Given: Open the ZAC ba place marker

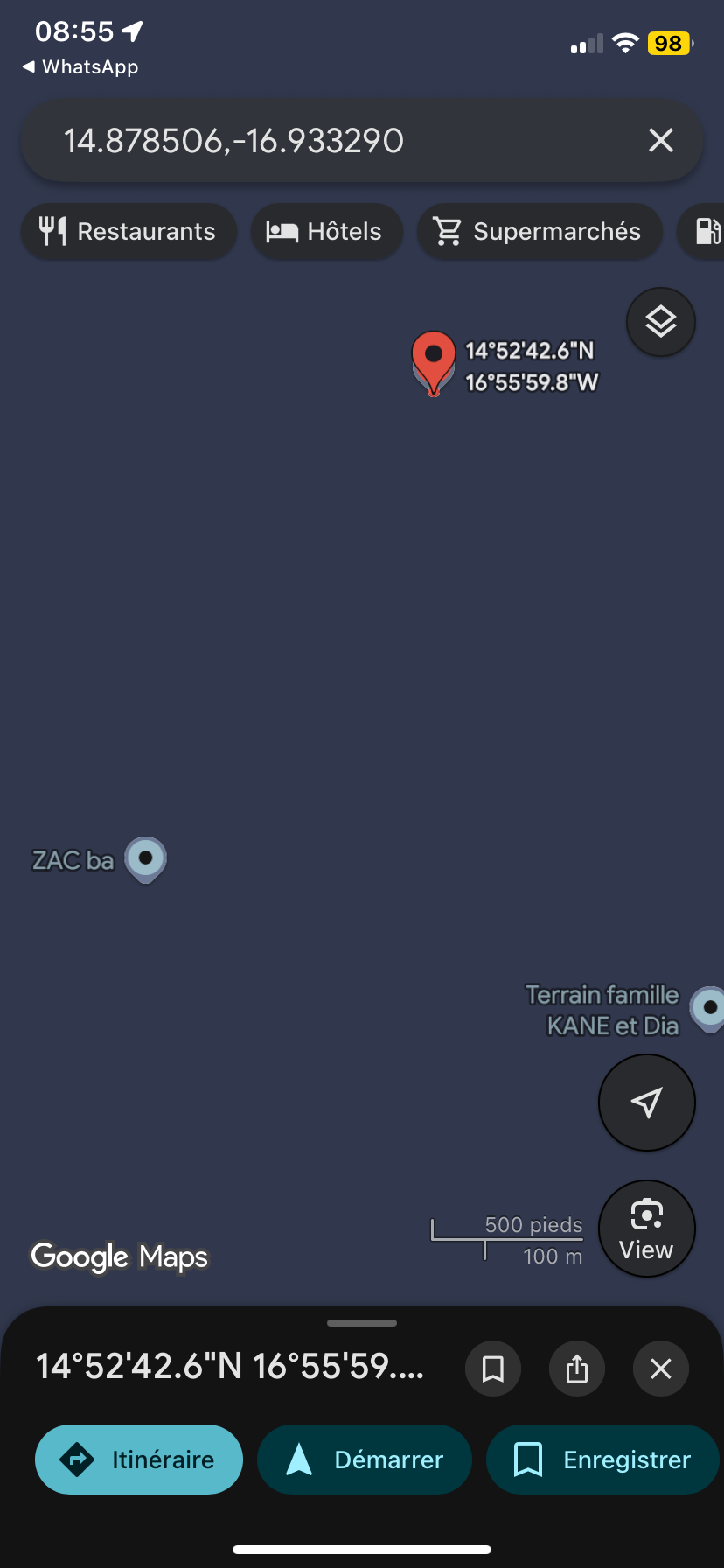Looking at the screenshot, I should [x=145, y=858].
